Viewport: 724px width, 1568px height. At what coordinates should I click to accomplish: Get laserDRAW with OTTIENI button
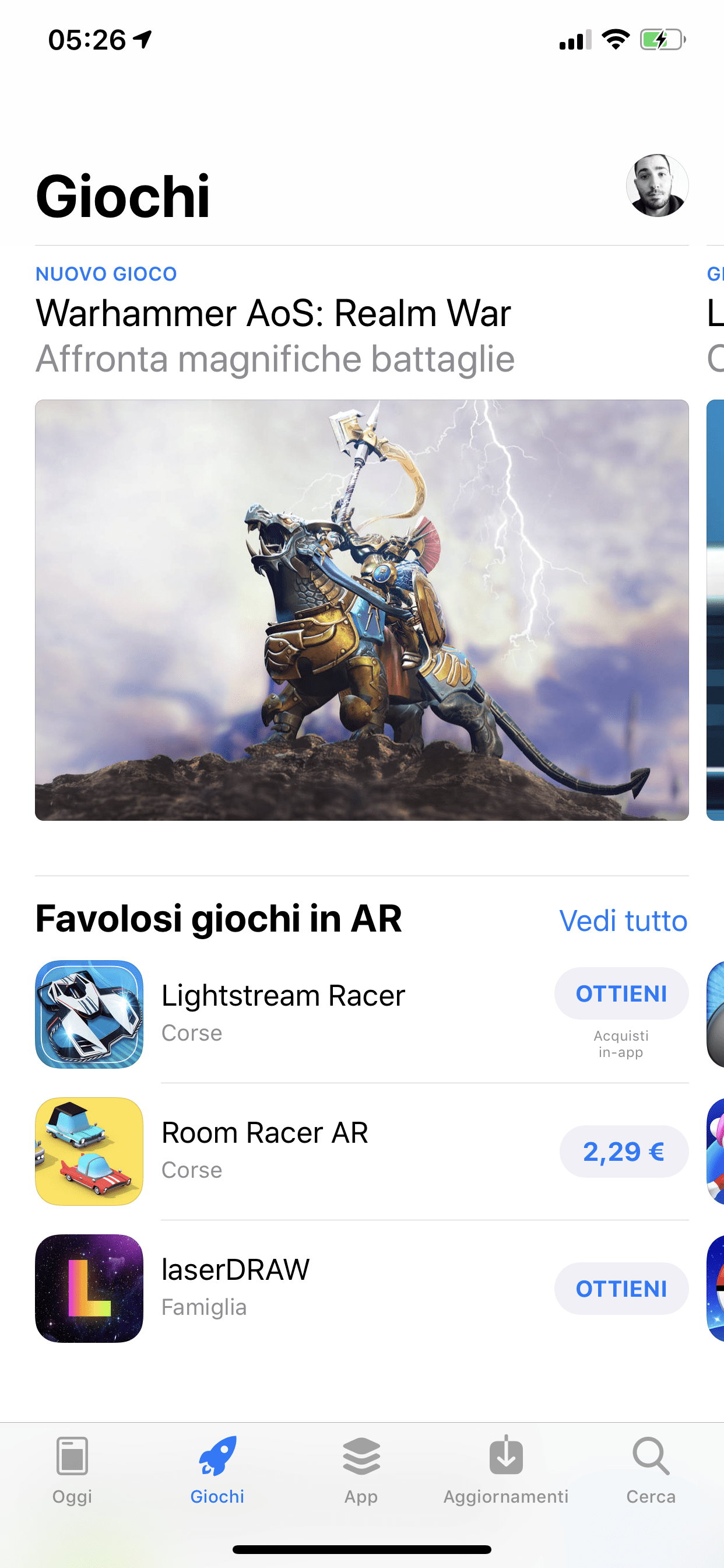click(621, 1289)
